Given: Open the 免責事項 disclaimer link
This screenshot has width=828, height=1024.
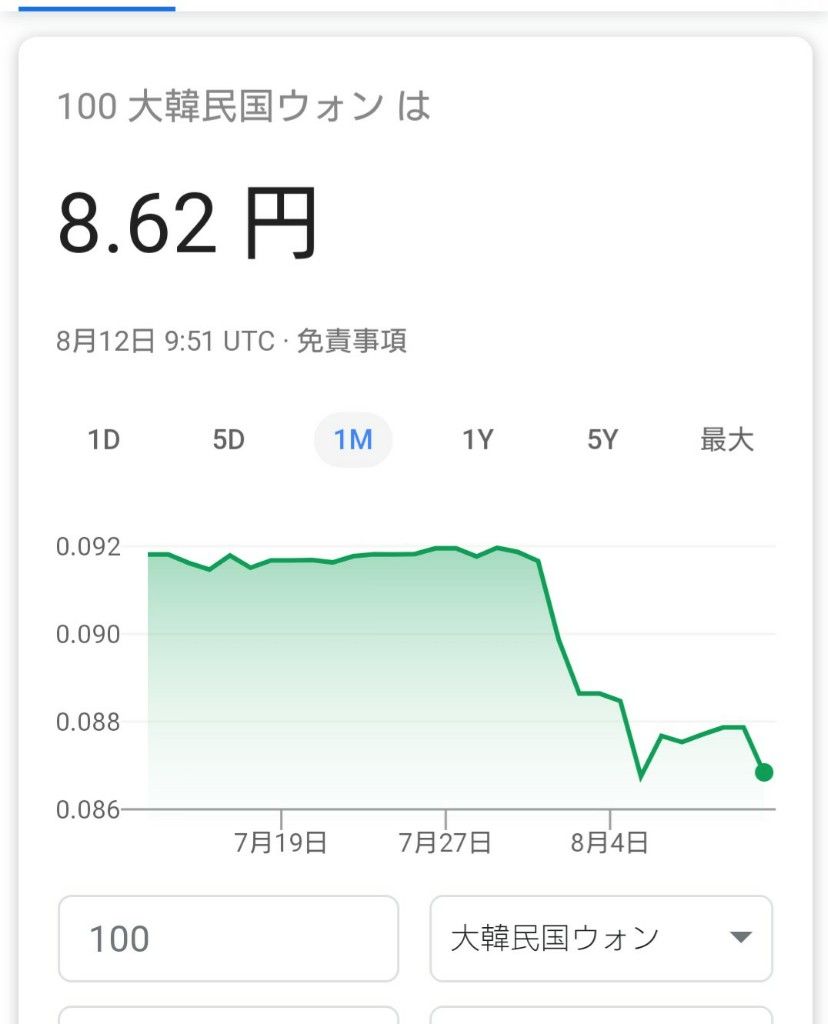Looking at the screenshot, I should click(351, 342).
